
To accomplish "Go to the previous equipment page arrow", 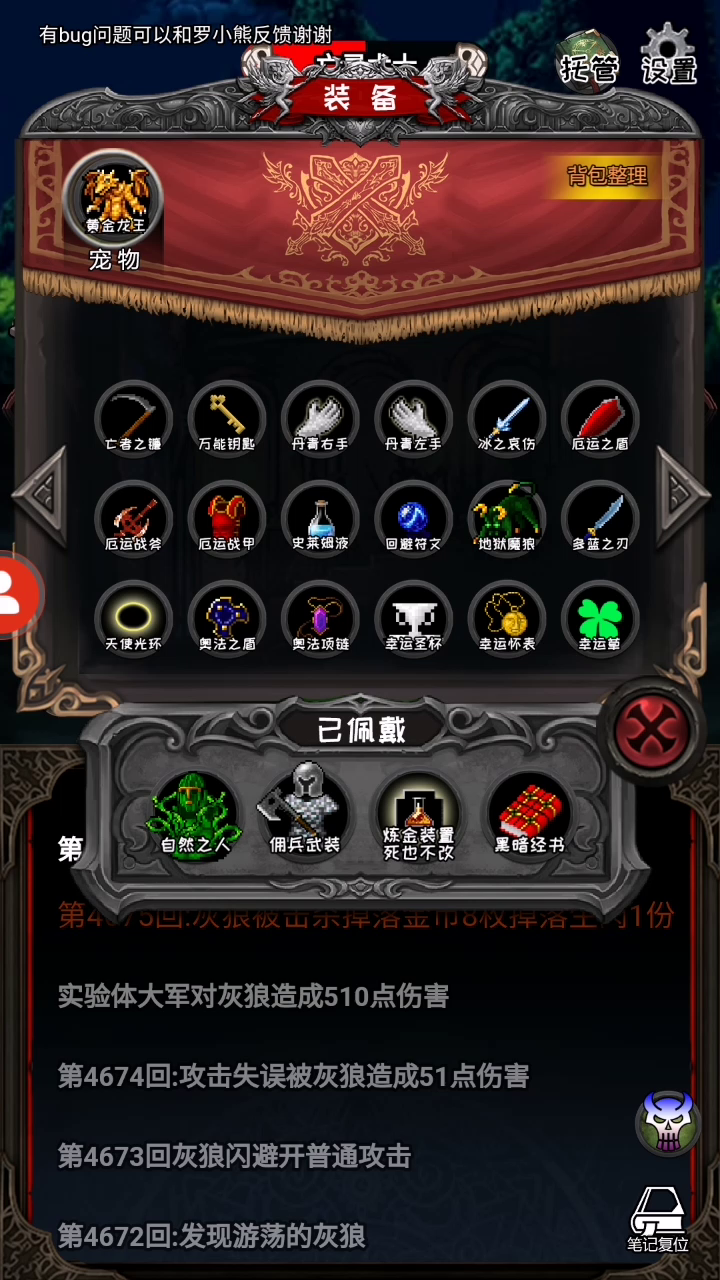I will coord(42,497).
